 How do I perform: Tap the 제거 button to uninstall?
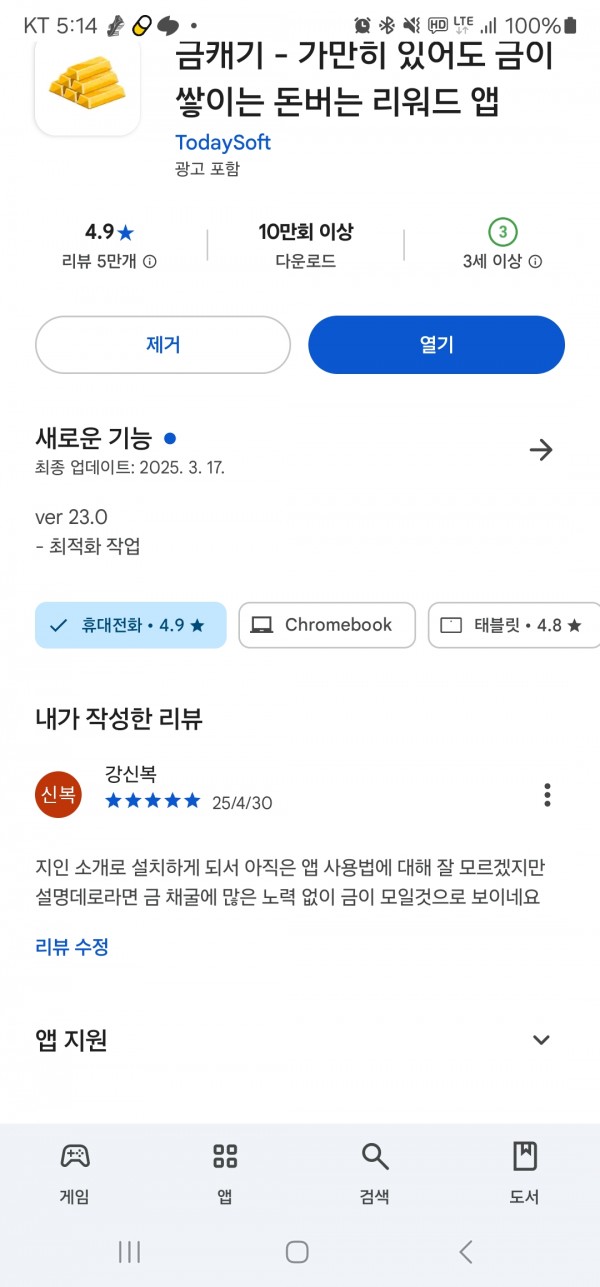click(x=163, y=345)
